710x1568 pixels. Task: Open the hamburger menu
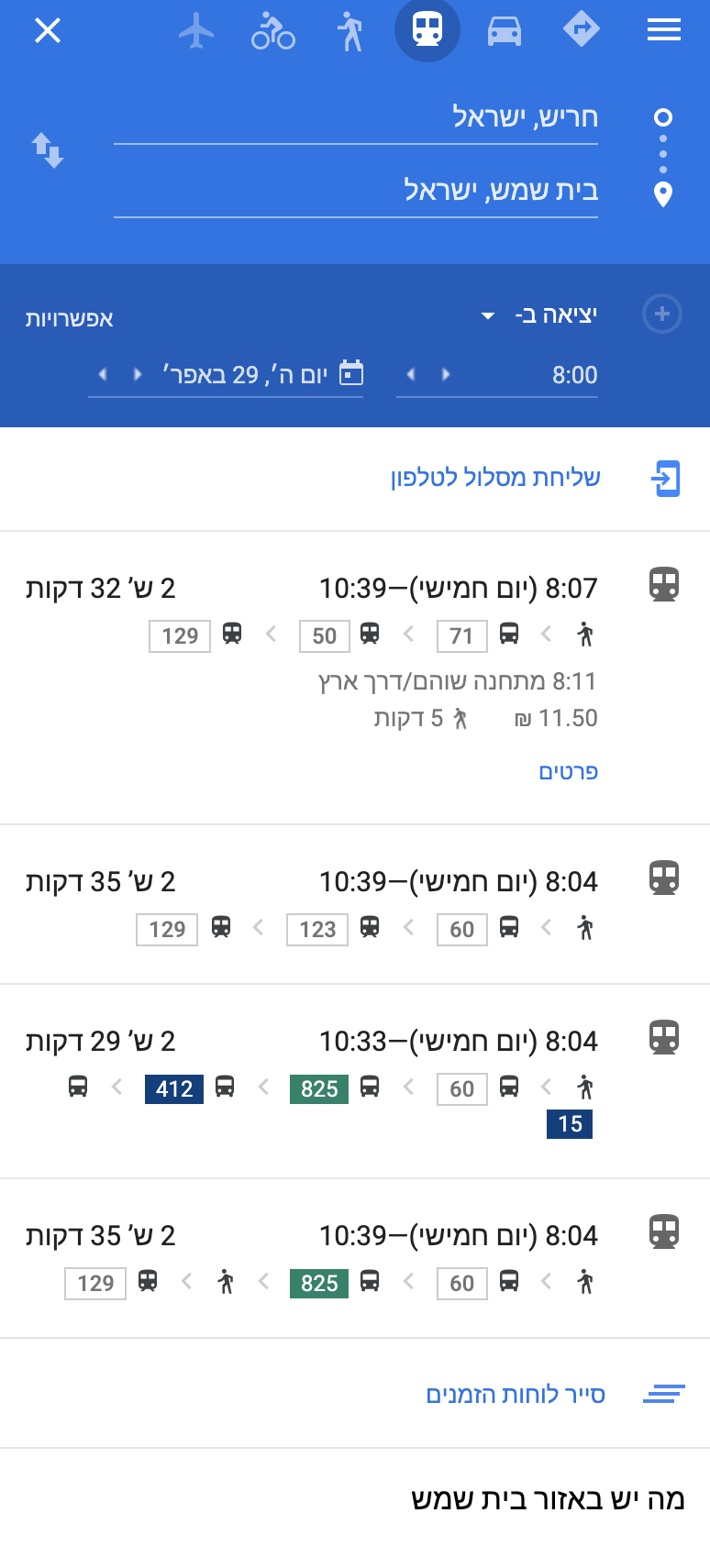point(663,31)
